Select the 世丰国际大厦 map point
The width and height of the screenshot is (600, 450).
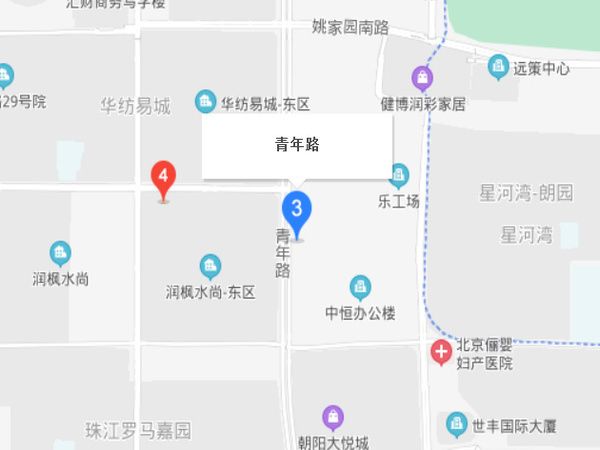458,424
